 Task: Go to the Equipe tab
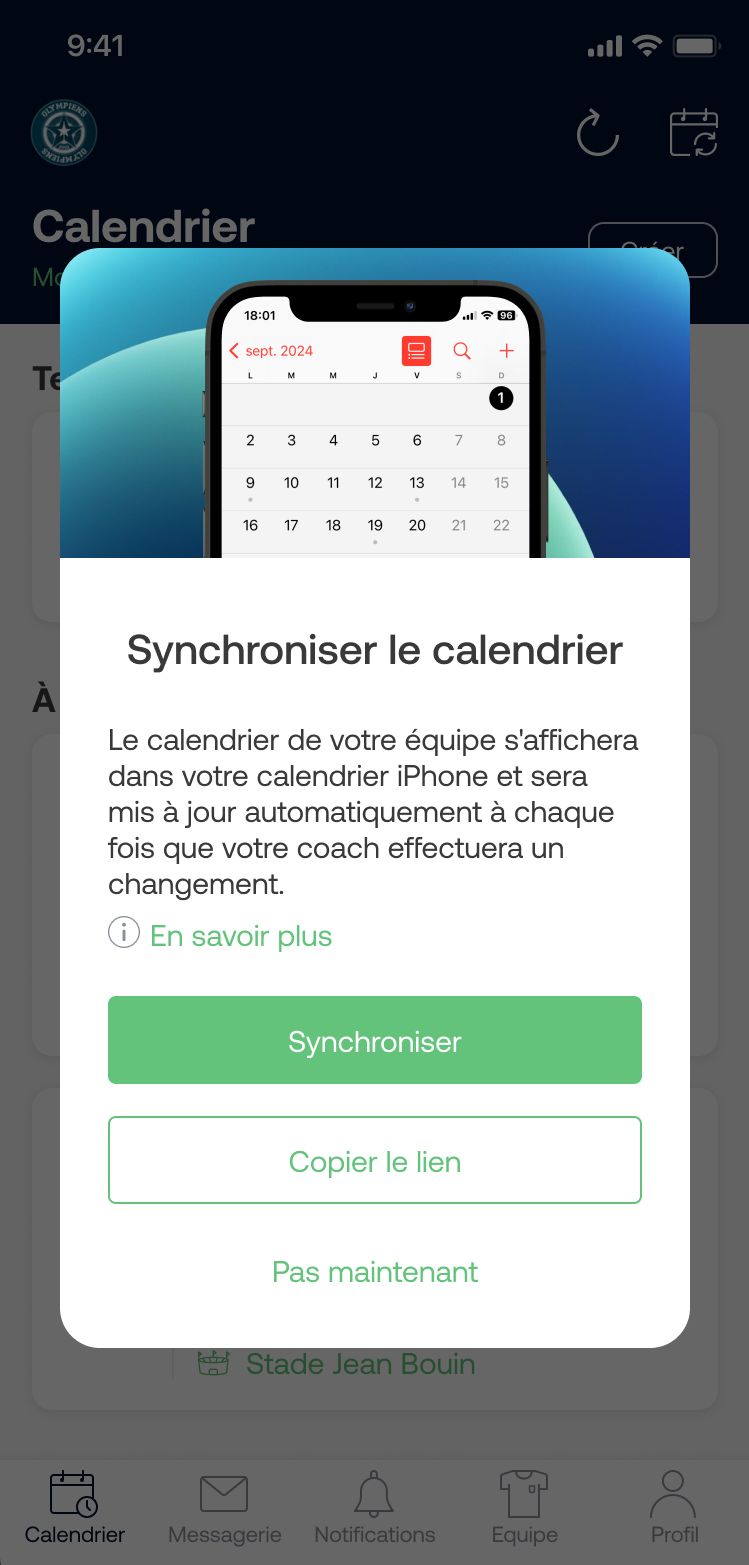[x=524, y=1508]
